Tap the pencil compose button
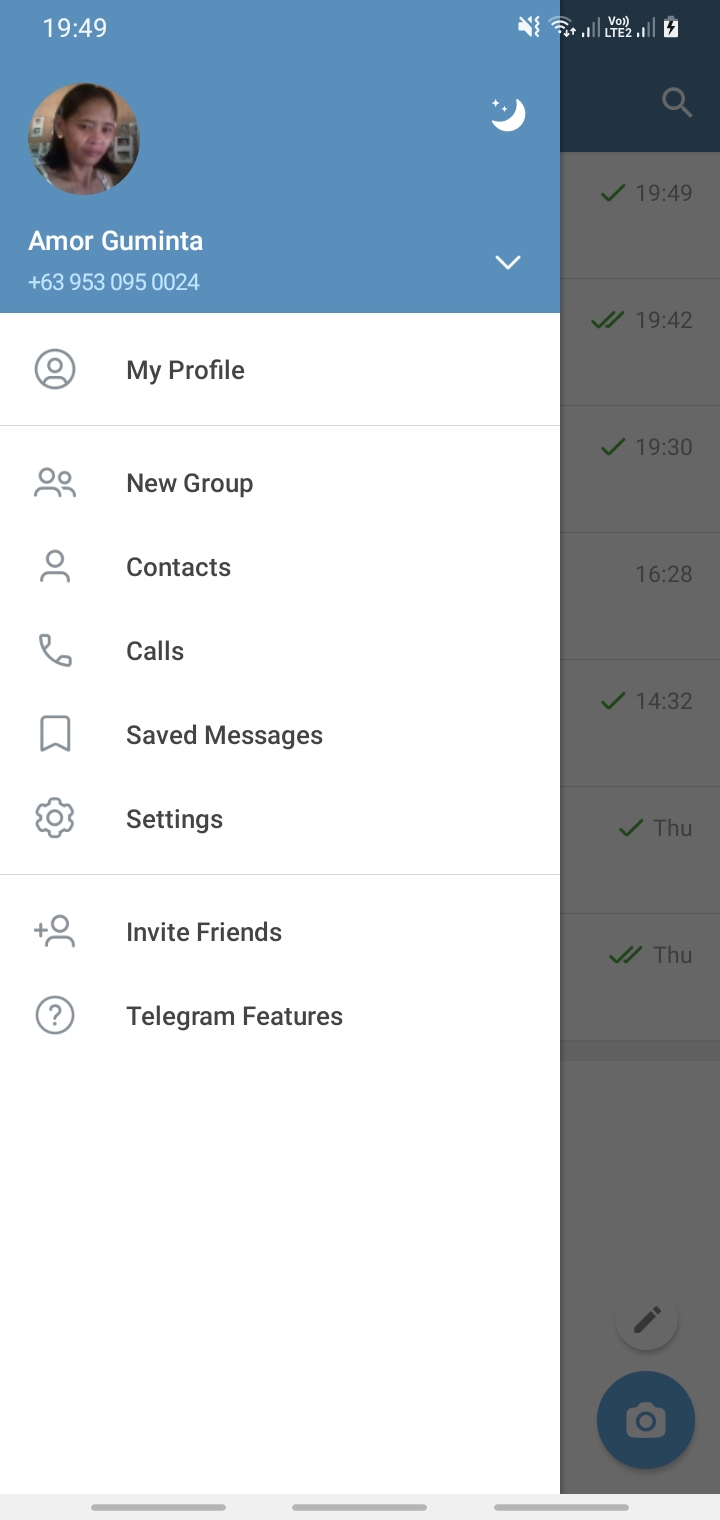720x1520 pixels. point(647,1320)
